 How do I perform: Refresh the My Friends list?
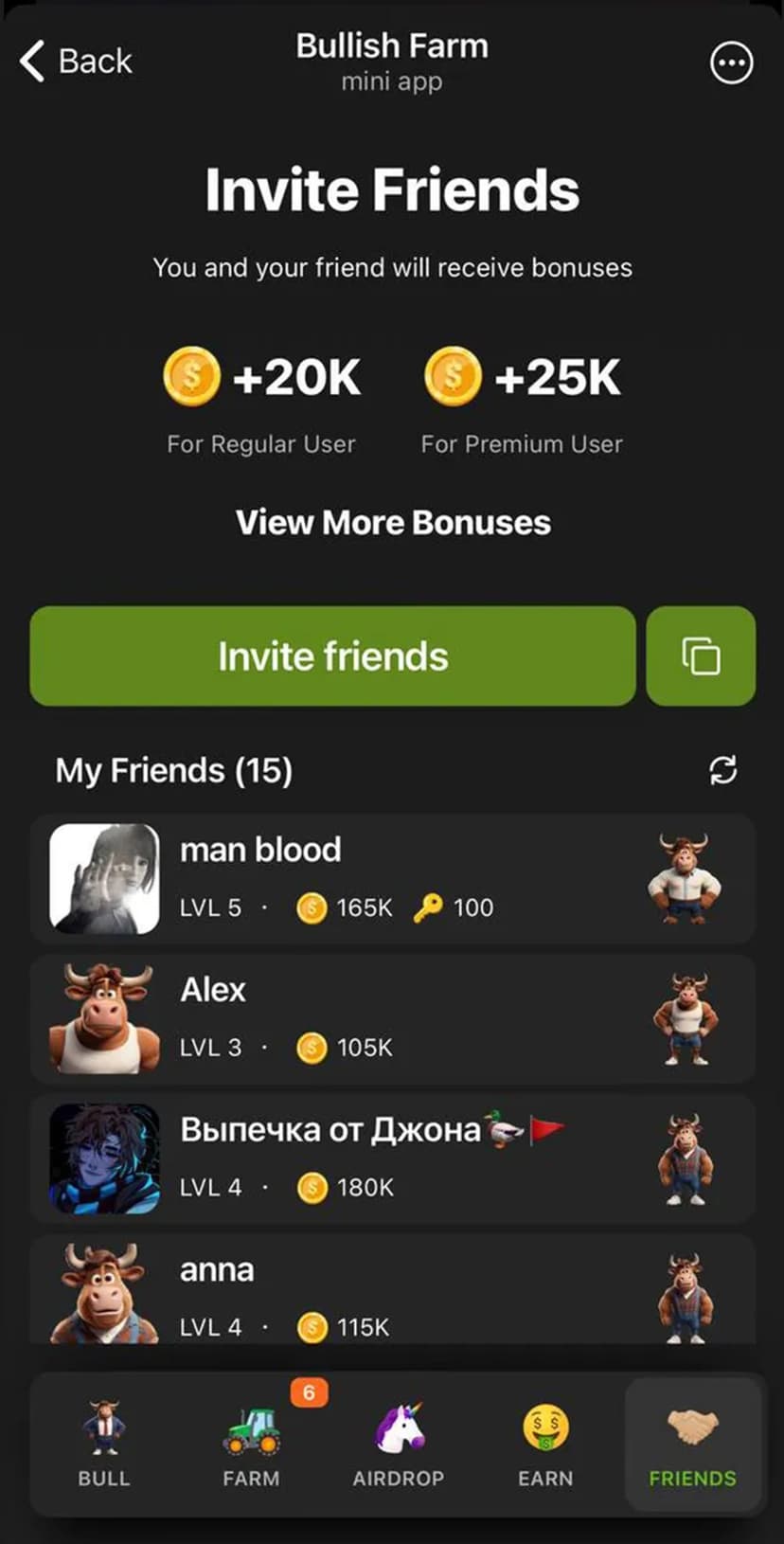[x=723, y=770]
